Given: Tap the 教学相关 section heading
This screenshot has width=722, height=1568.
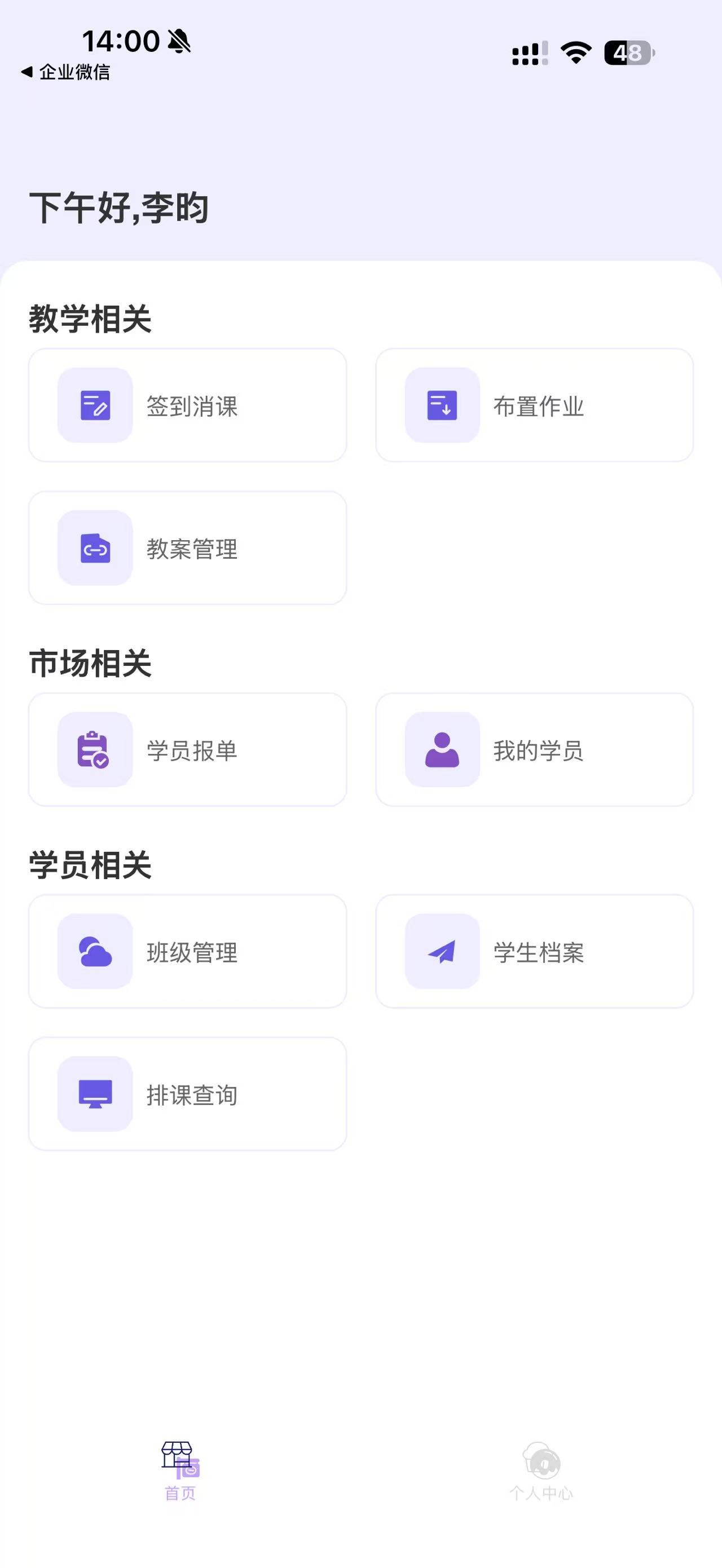Looking at the screenshot, I should coord(90,317).
